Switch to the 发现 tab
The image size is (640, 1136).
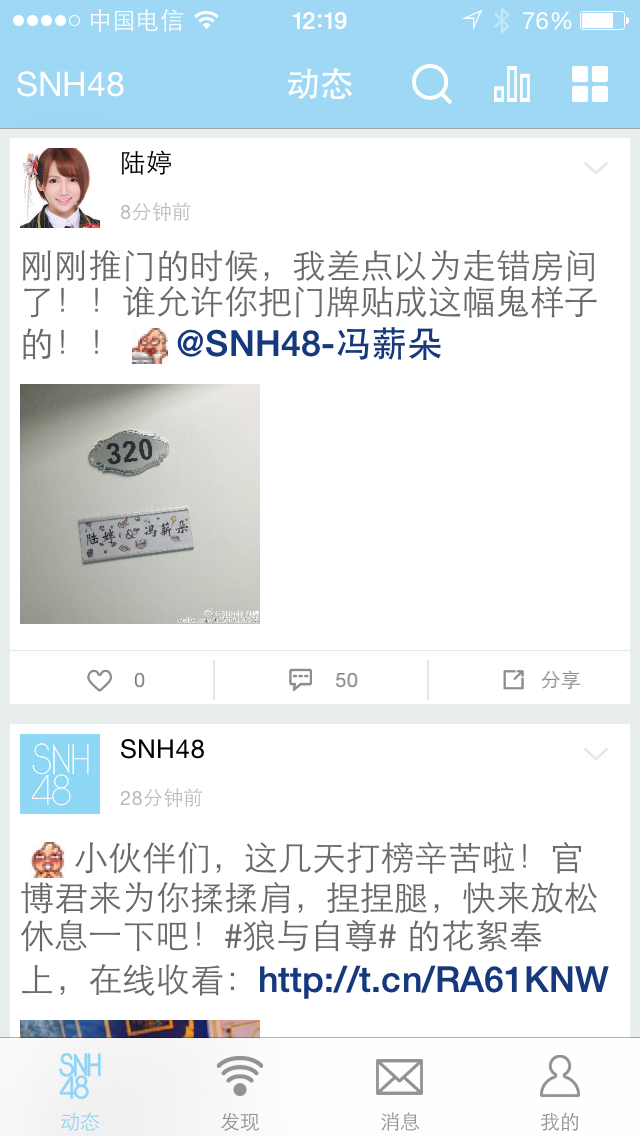tap(240, 1088)
